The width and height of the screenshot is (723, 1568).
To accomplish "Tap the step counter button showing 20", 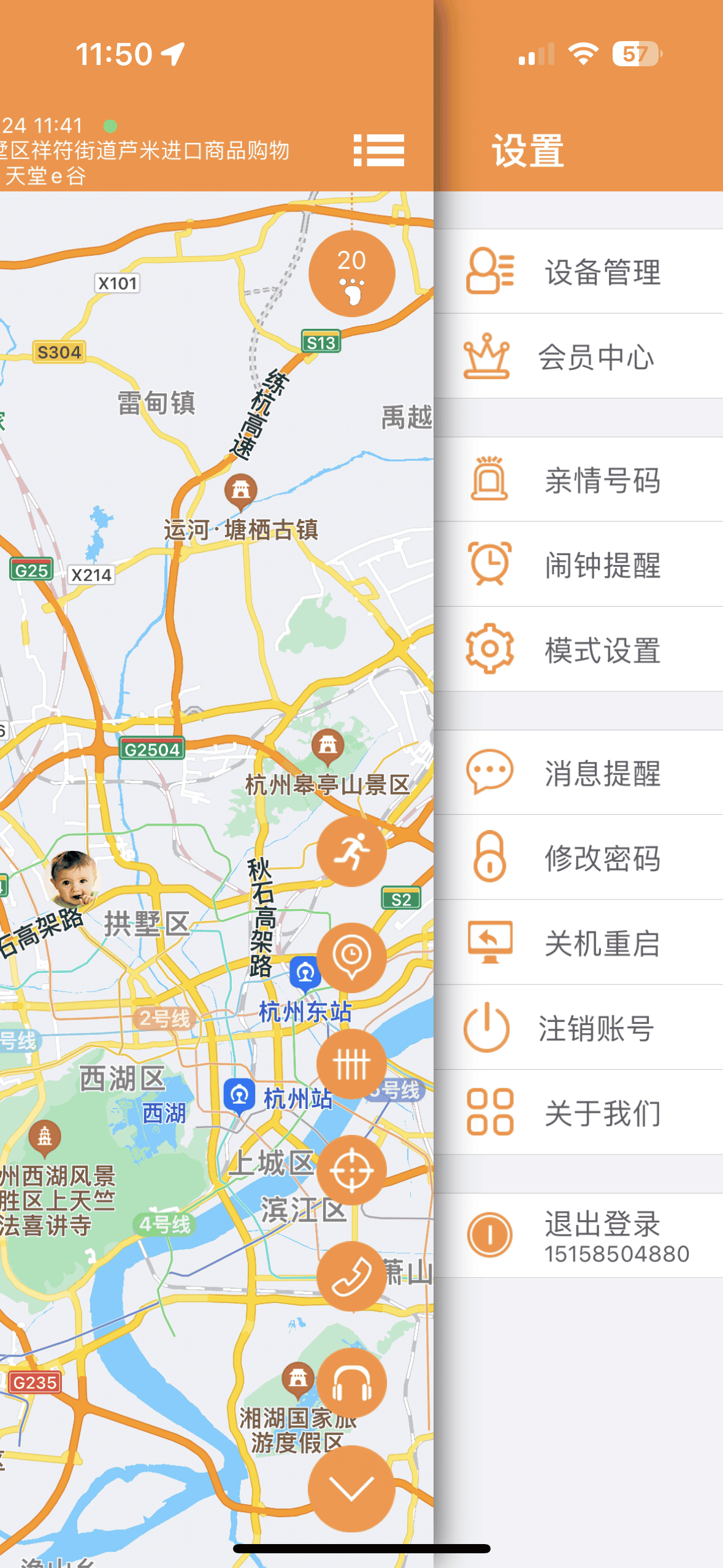I will point(351,274).
